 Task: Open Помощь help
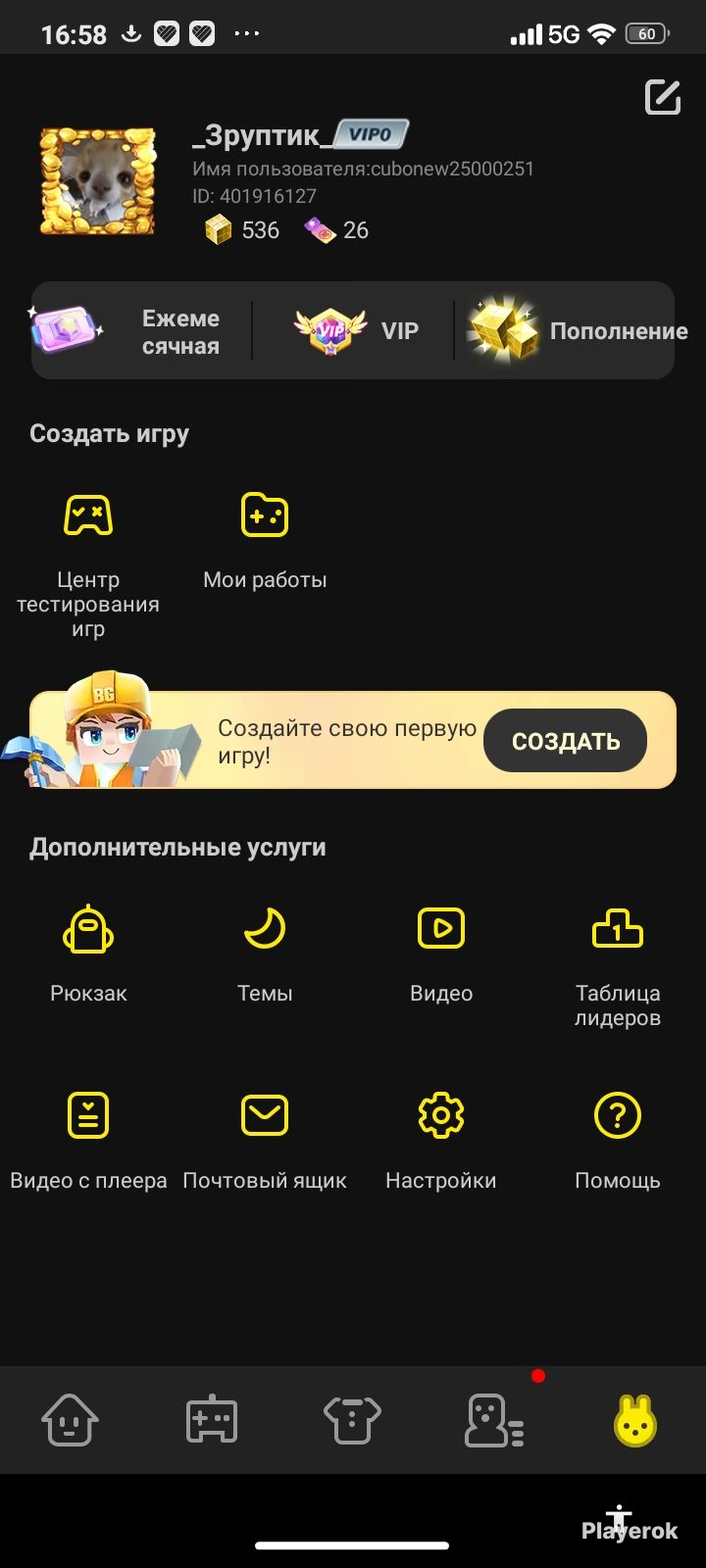tap(618, 1141)
